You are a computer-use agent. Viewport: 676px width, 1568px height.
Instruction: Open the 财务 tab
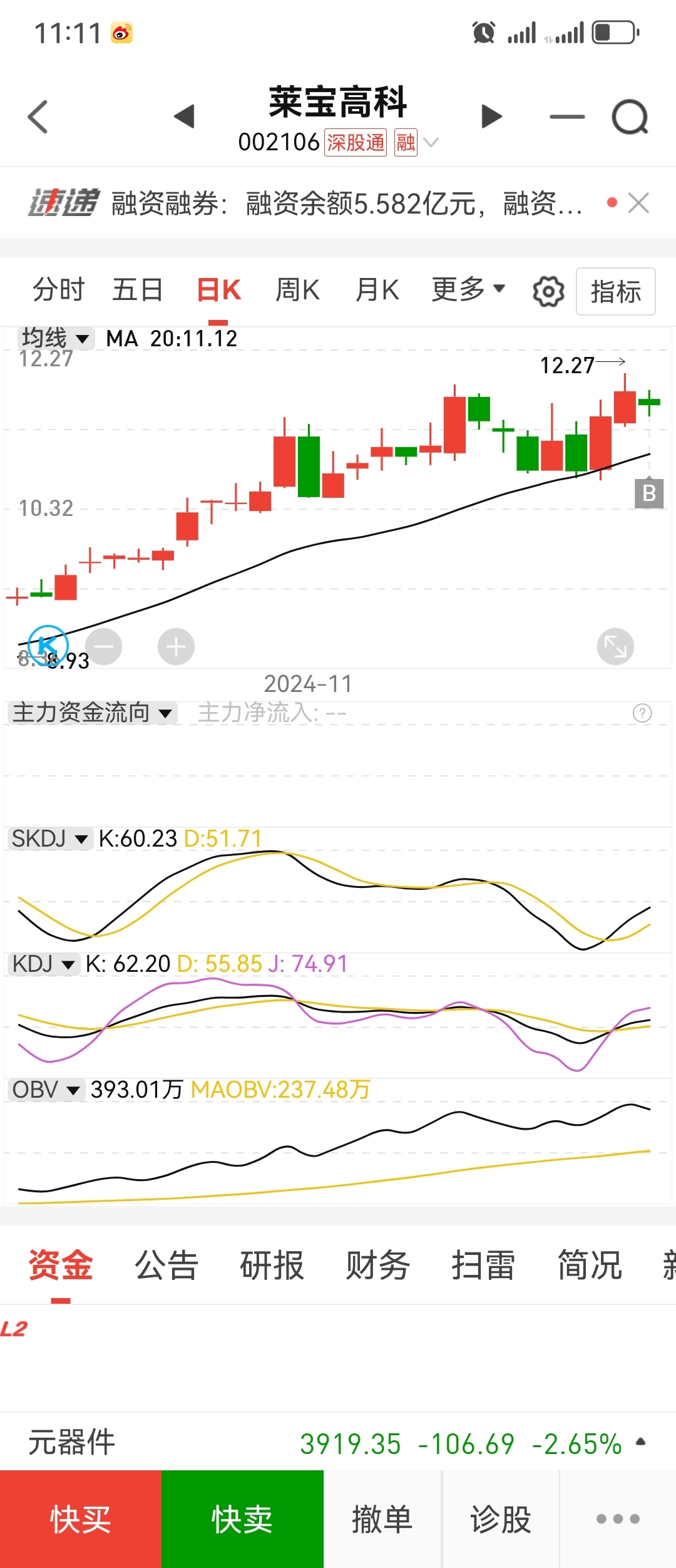tap(377, 1265)
